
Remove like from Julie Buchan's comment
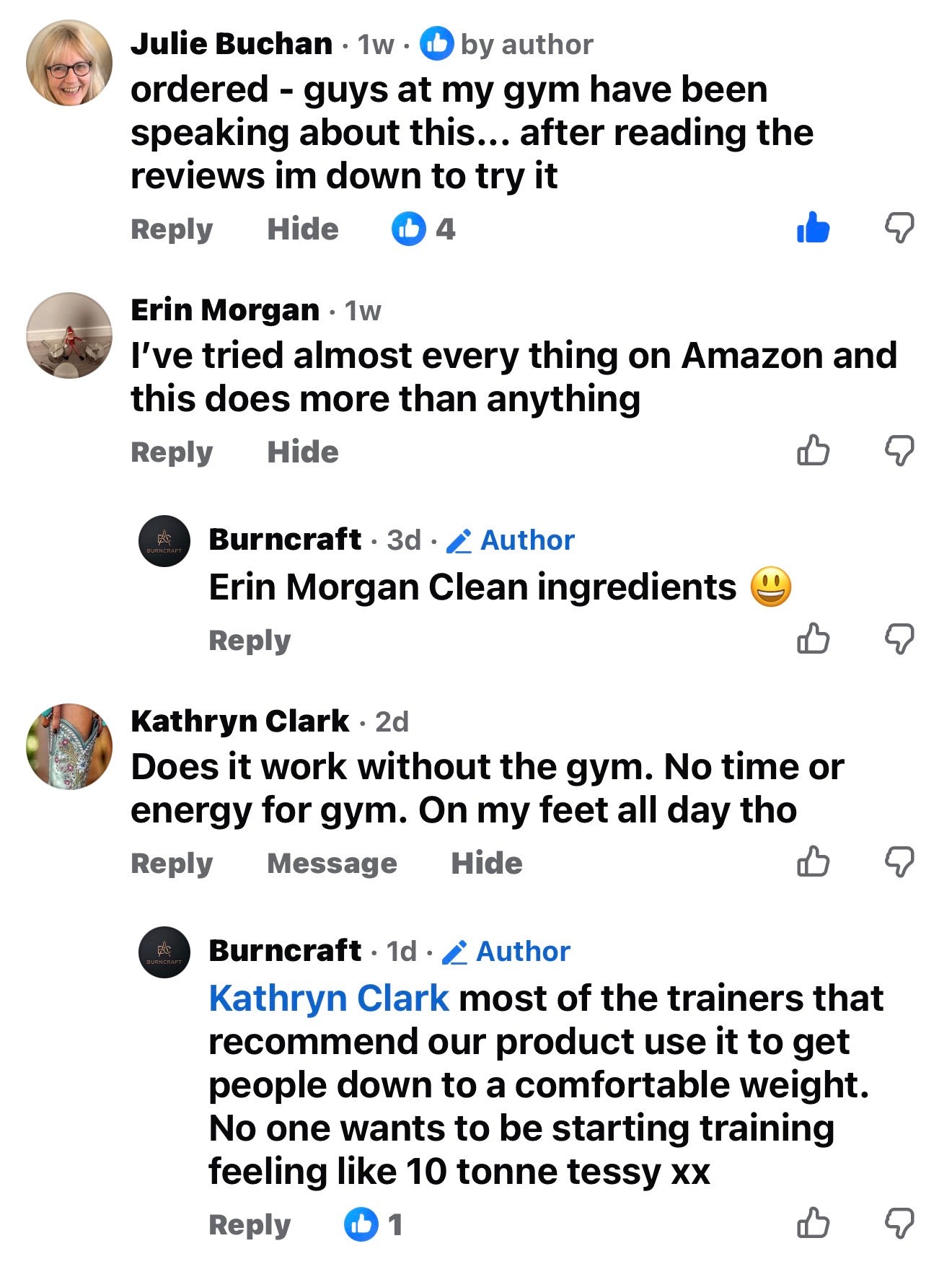click(813, 229)
